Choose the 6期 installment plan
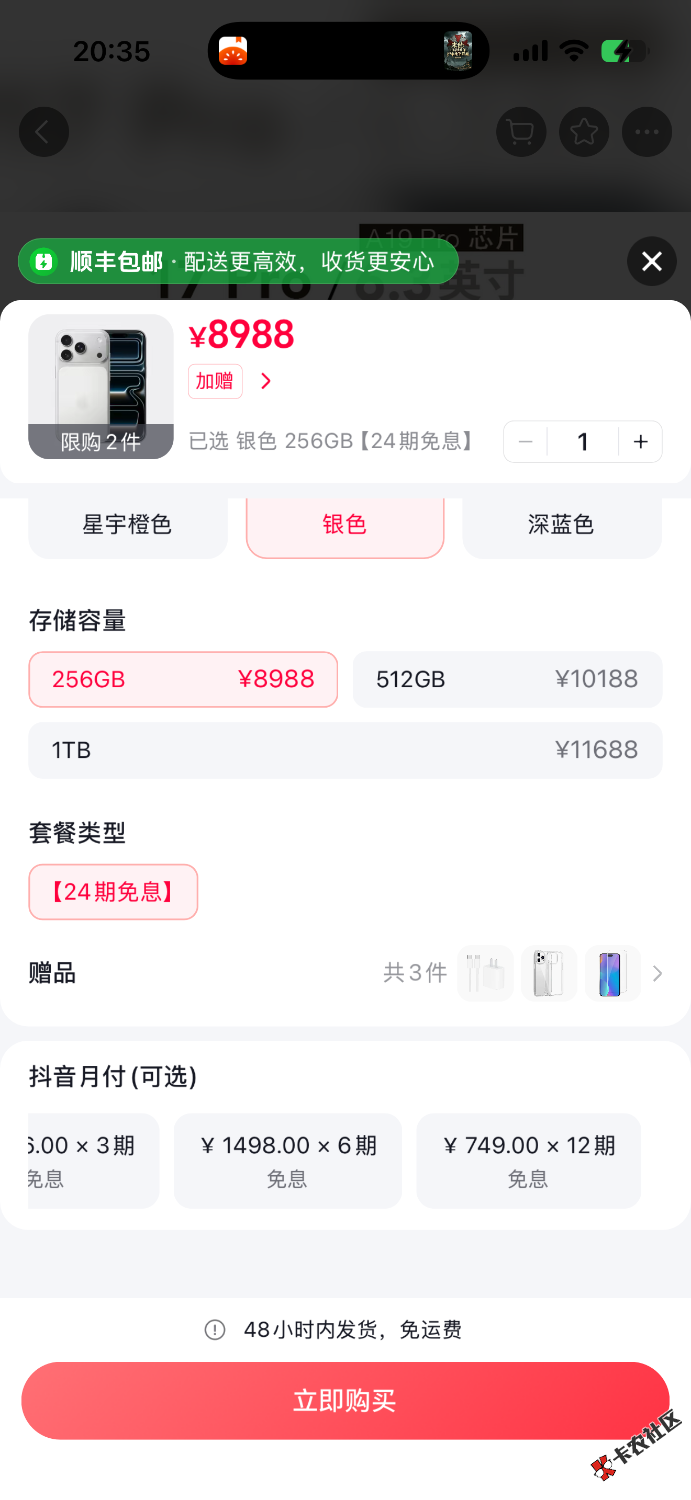This screenshot has height=1500, width=691. tap(288, 1161)
